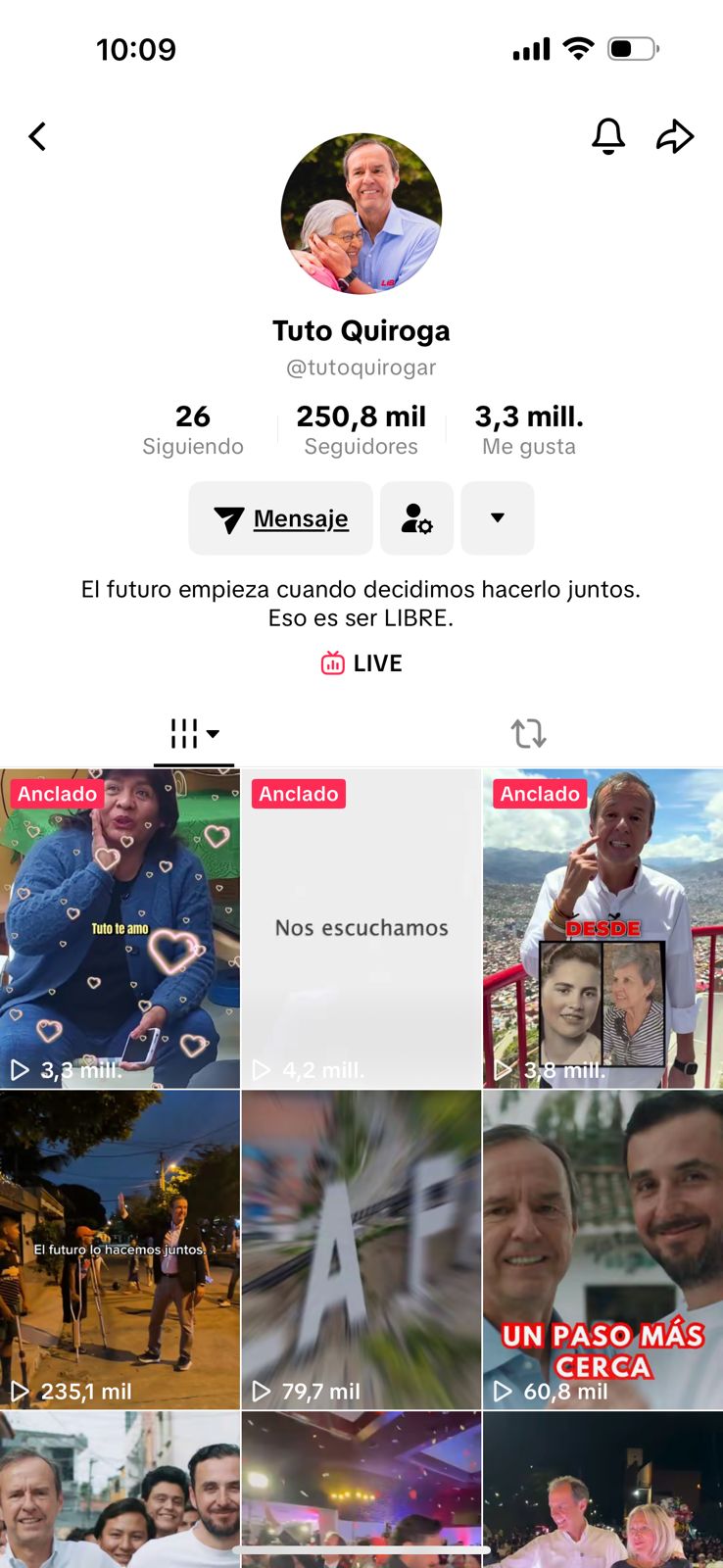Watch the pinned 'DESDE' video
The width and height of the screenshot is (723, 1568).
tap(602, 928)
